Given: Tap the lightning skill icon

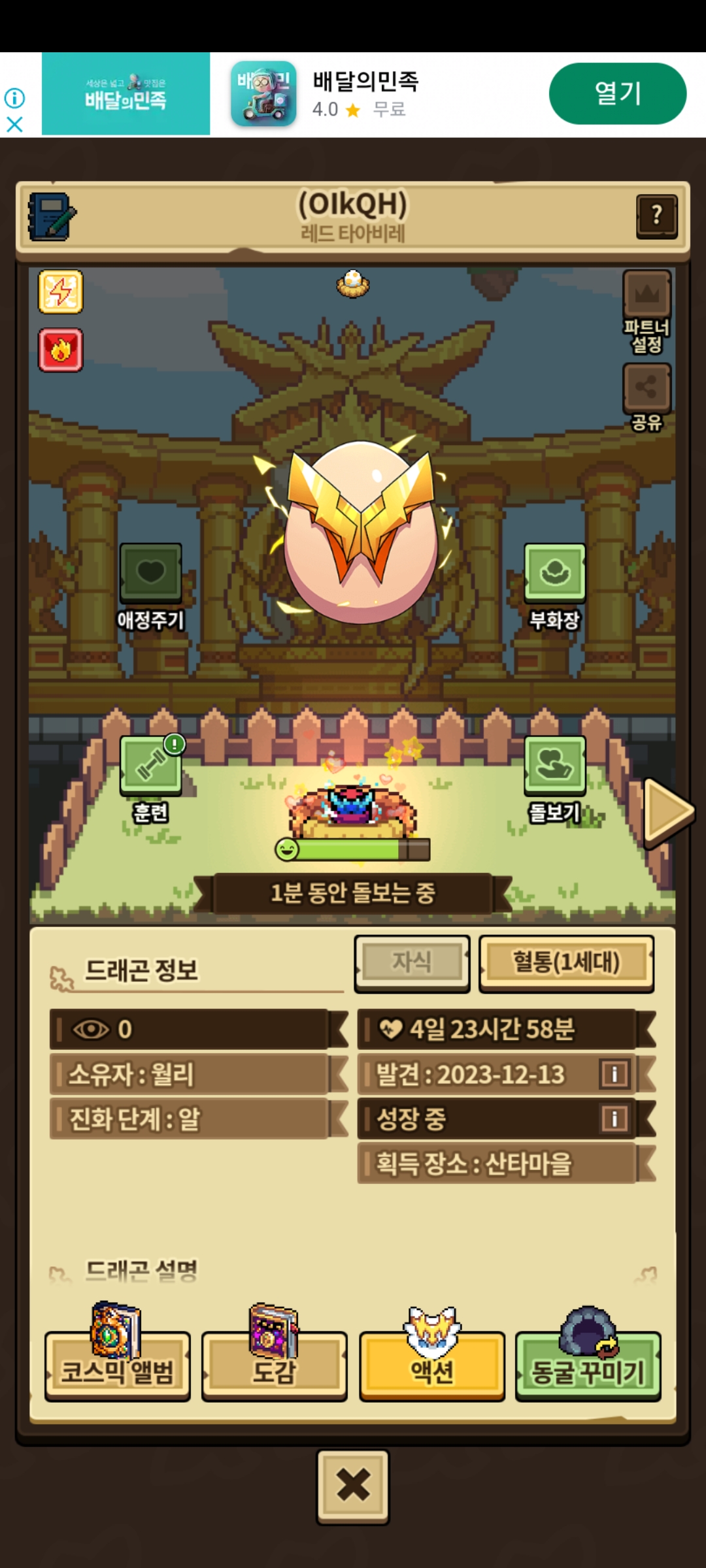Looking at the screenshot, I should (61, 291).
